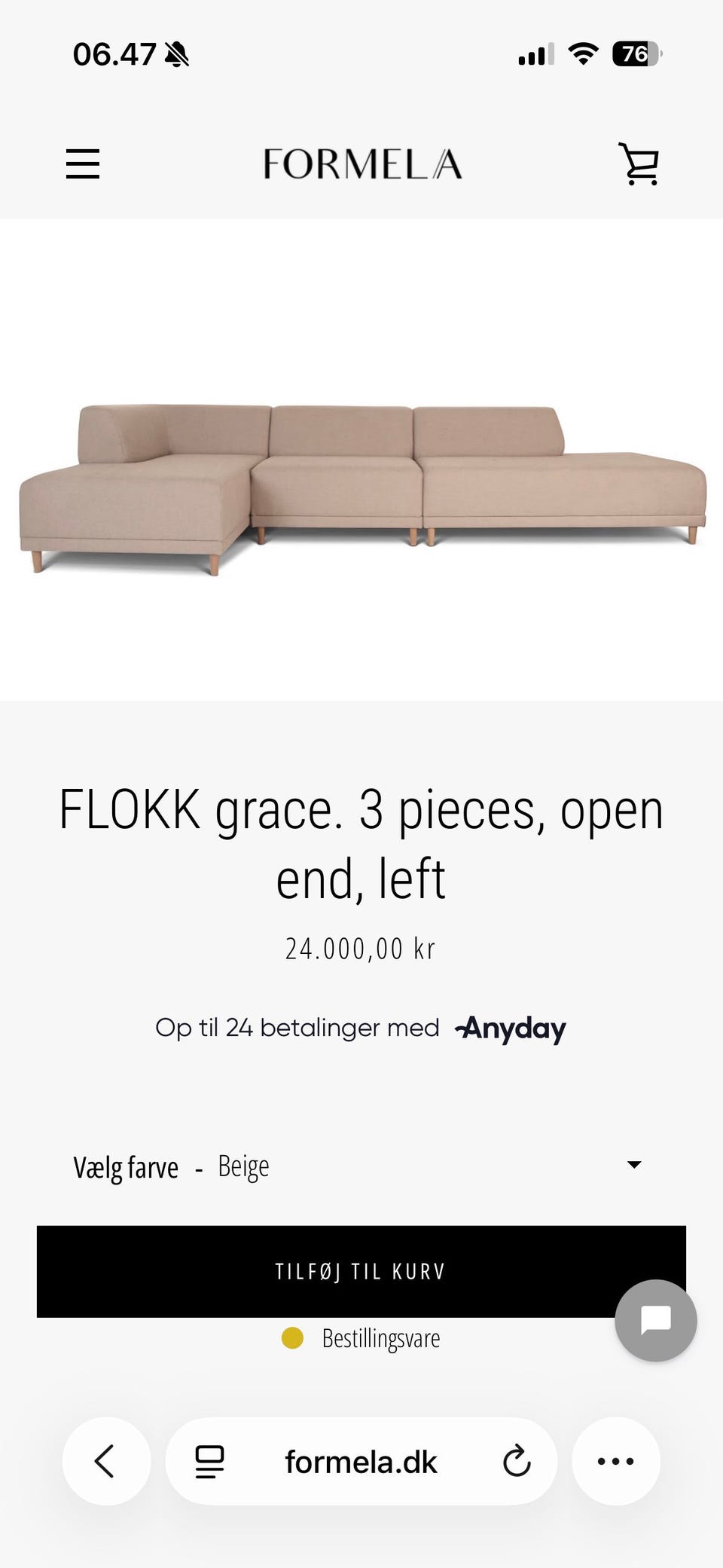Open the shopping cart
Screen dimensions: 723x1568
pyautogui.click(x=639, y=164)
